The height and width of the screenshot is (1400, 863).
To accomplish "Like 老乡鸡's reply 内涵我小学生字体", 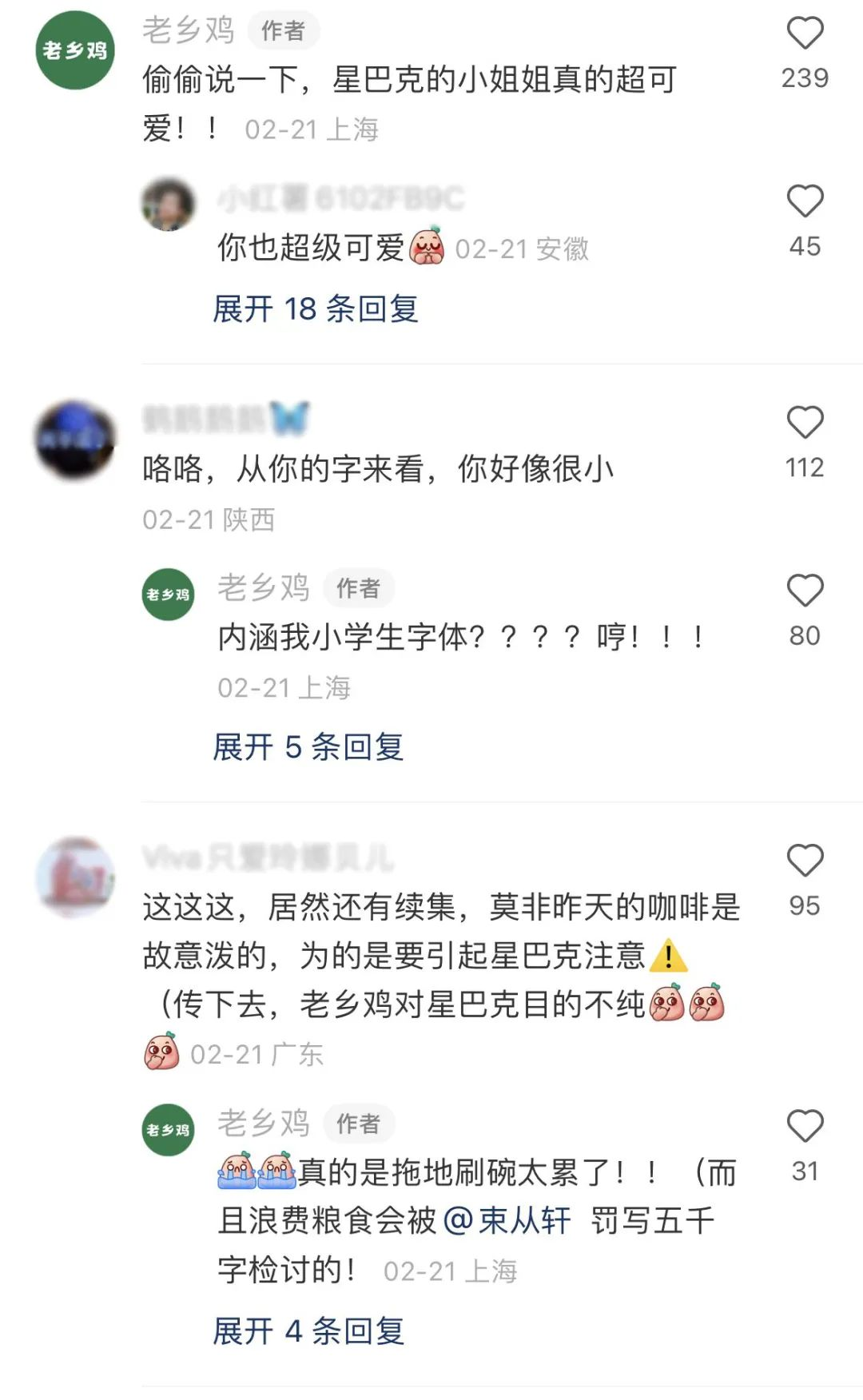I will 805,591.
